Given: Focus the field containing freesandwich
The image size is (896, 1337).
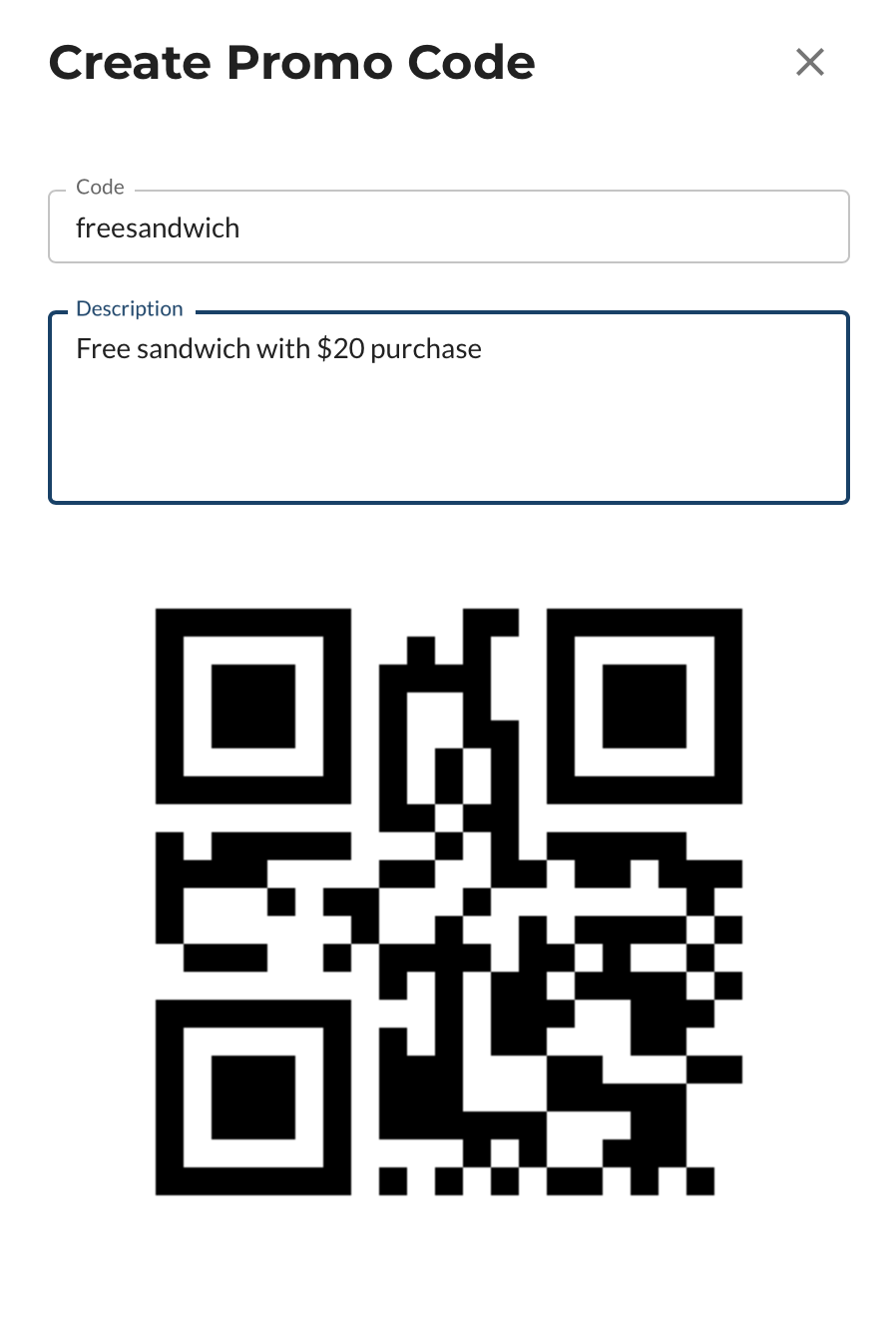Looking at the screenshot, I should [x=449, y=226].
